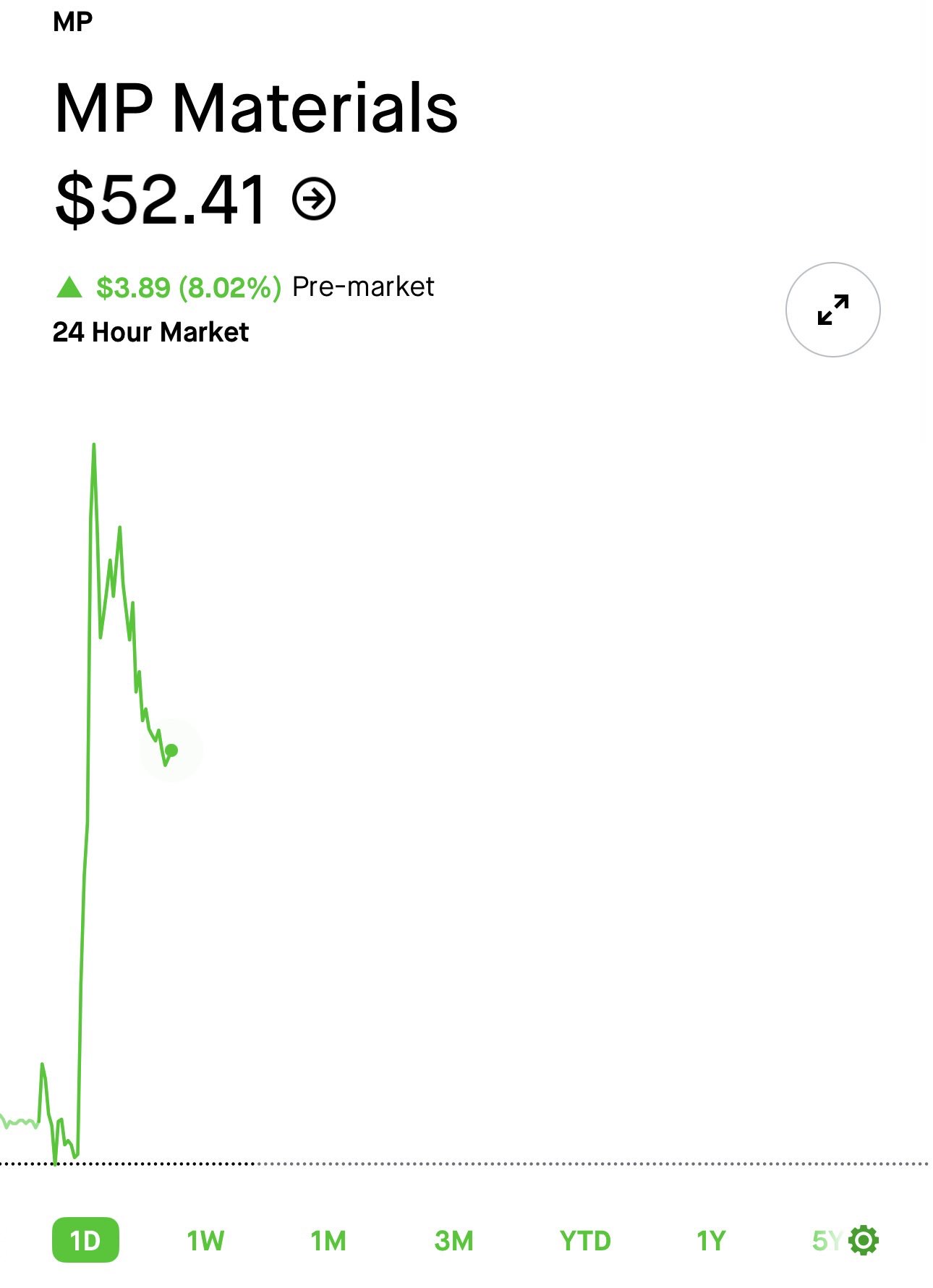Switch to the 1M chart range
The width and height of the screenshot is (933, 1288).
tap(328, 1241)
